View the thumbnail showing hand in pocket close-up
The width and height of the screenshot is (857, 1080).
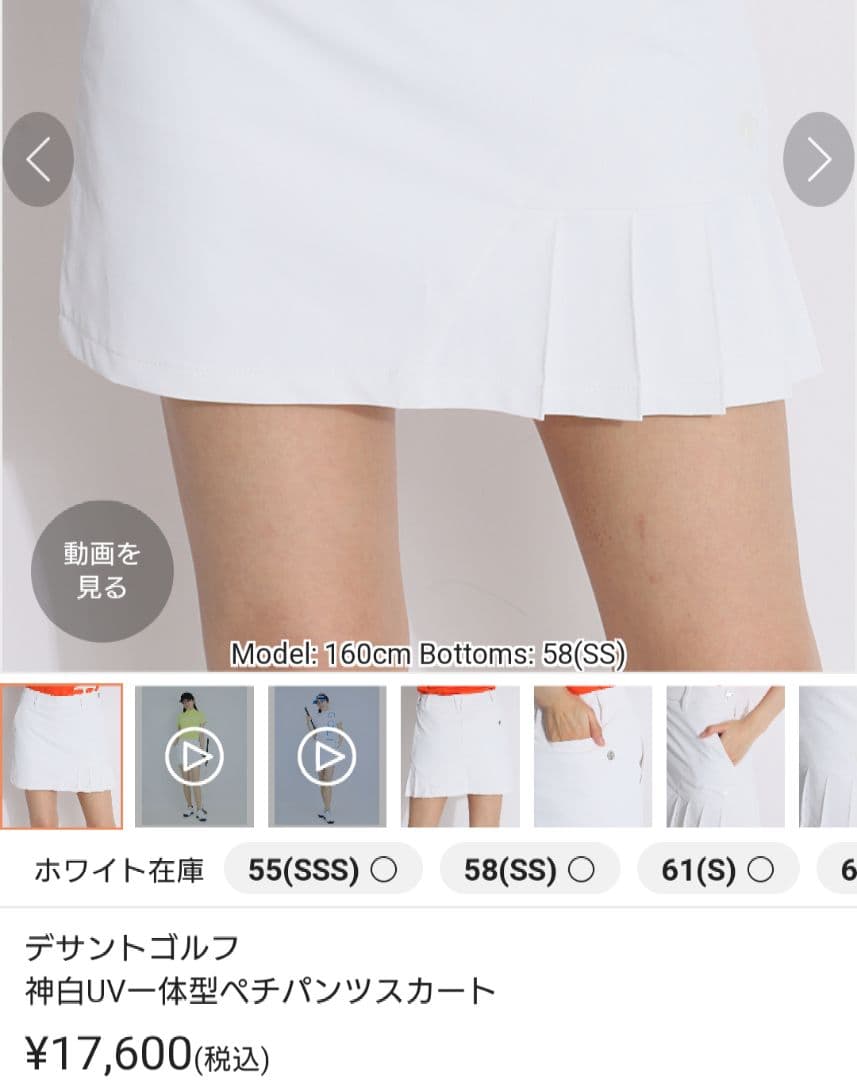coord(593,757)
